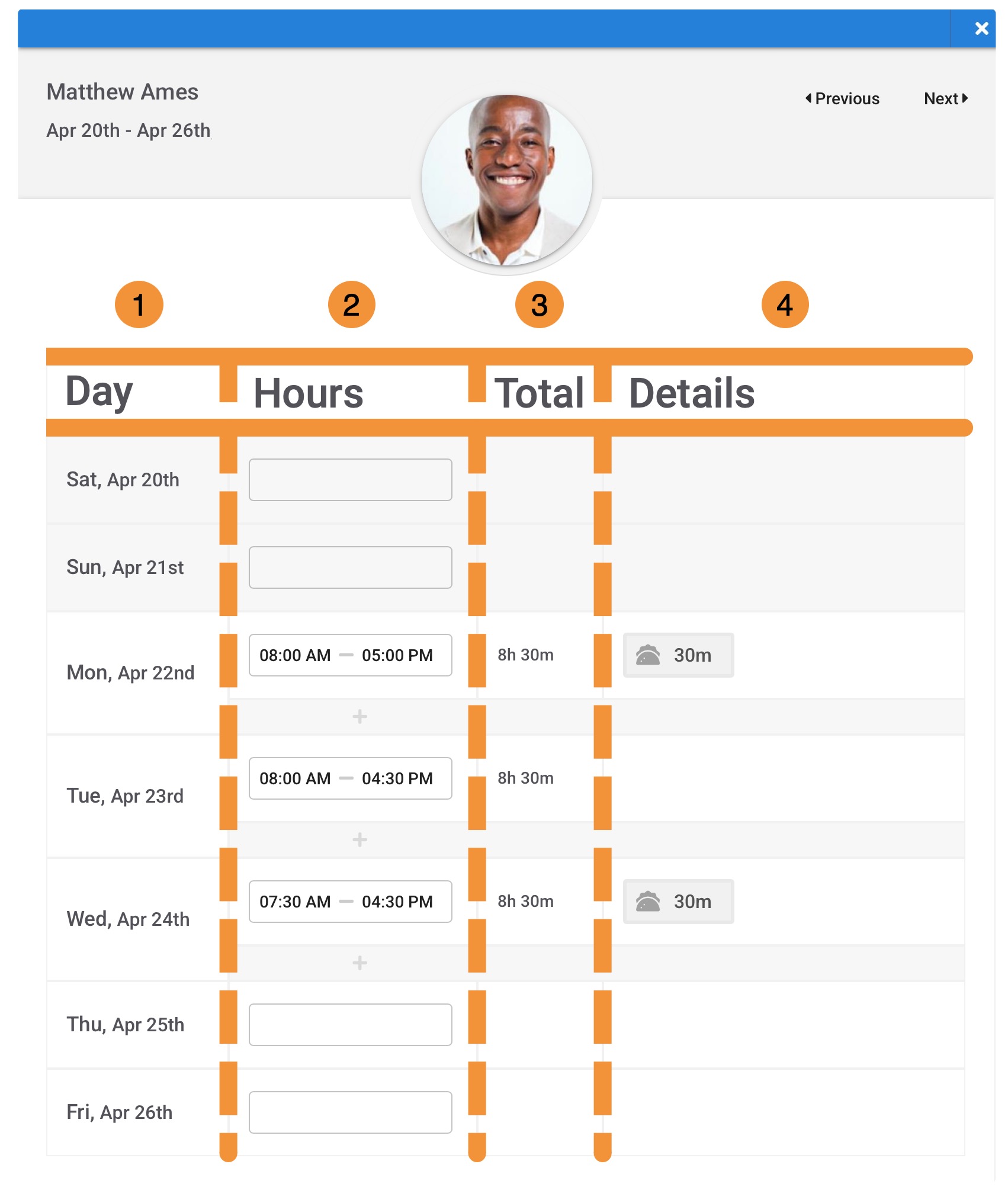Add another time entry under Tue, Apr 23rd
Screen dimensions: 1008x1193
point(359,840)
